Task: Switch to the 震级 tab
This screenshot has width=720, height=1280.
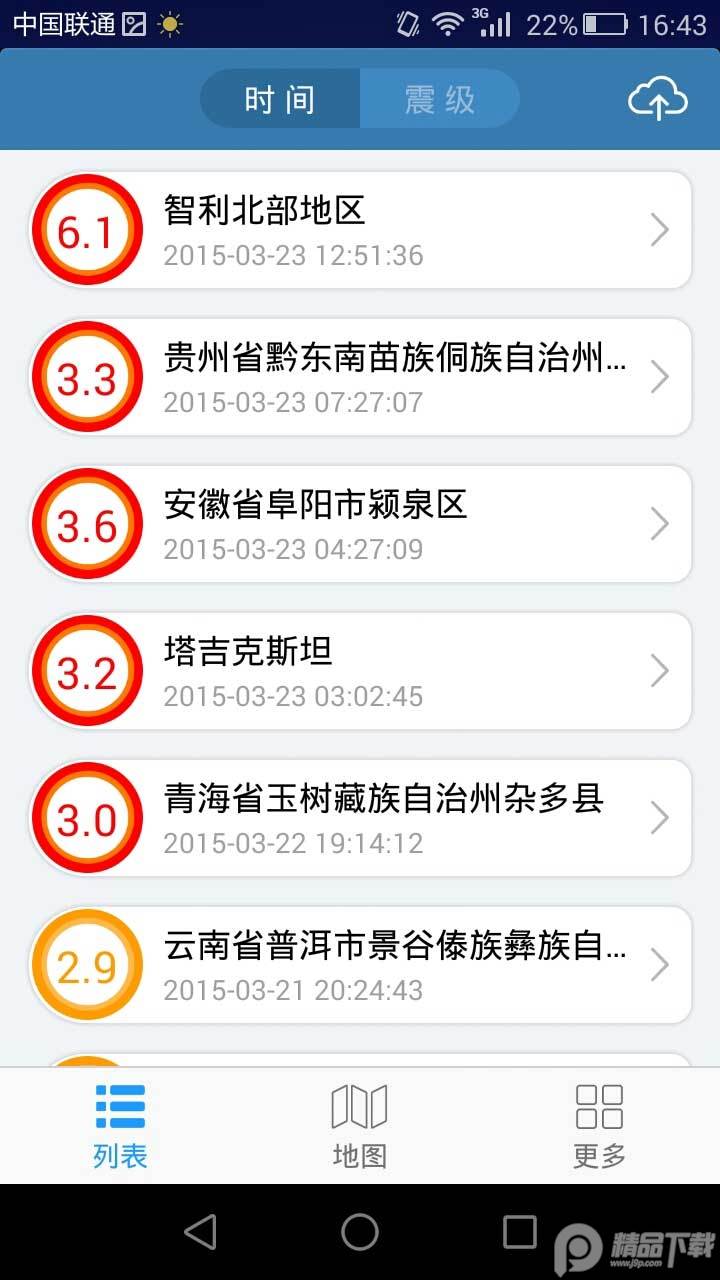Action: pyautogui.click(x=440, y=98)
